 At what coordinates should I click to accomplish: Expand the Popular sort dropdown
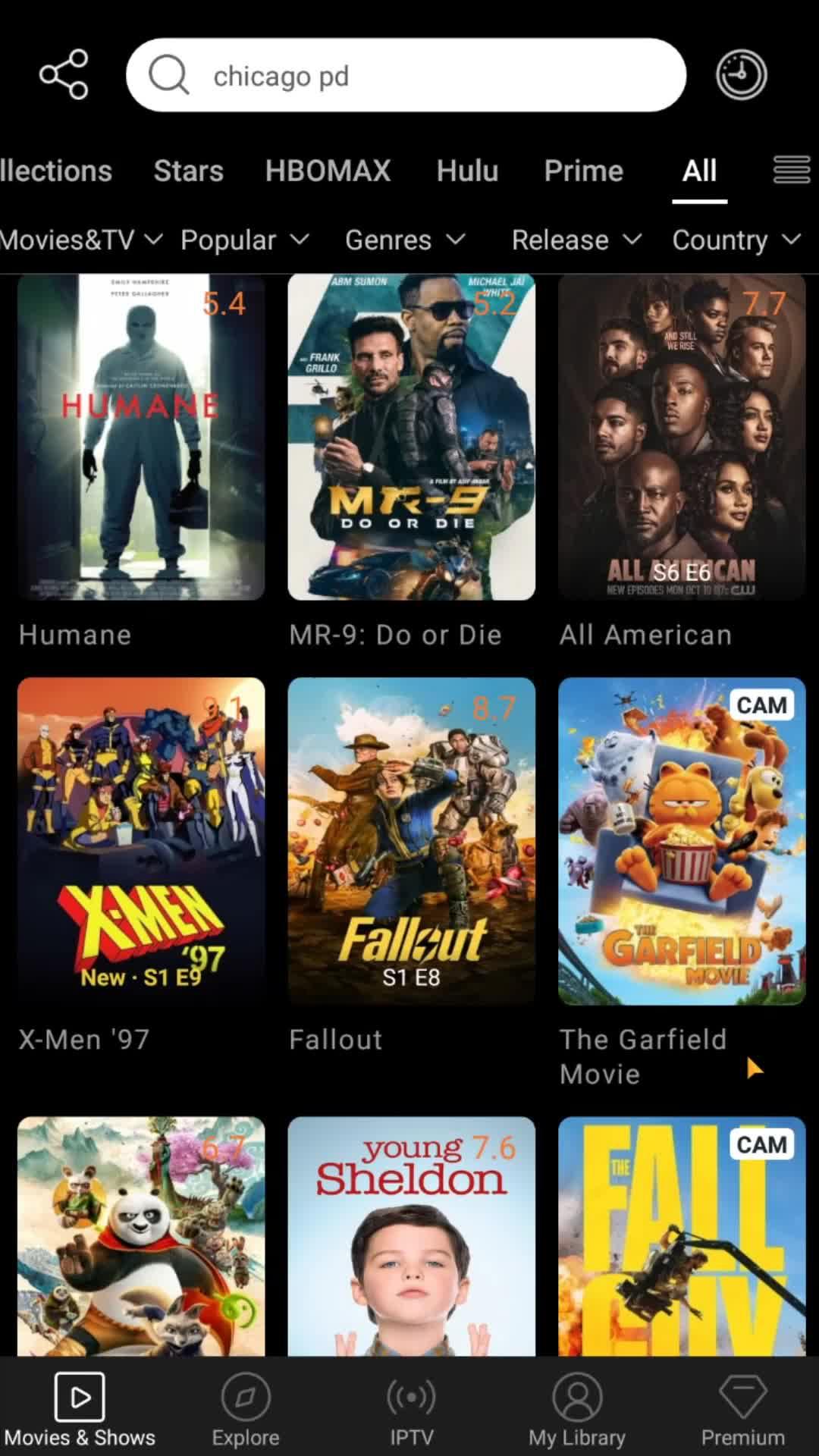(244, 240)
